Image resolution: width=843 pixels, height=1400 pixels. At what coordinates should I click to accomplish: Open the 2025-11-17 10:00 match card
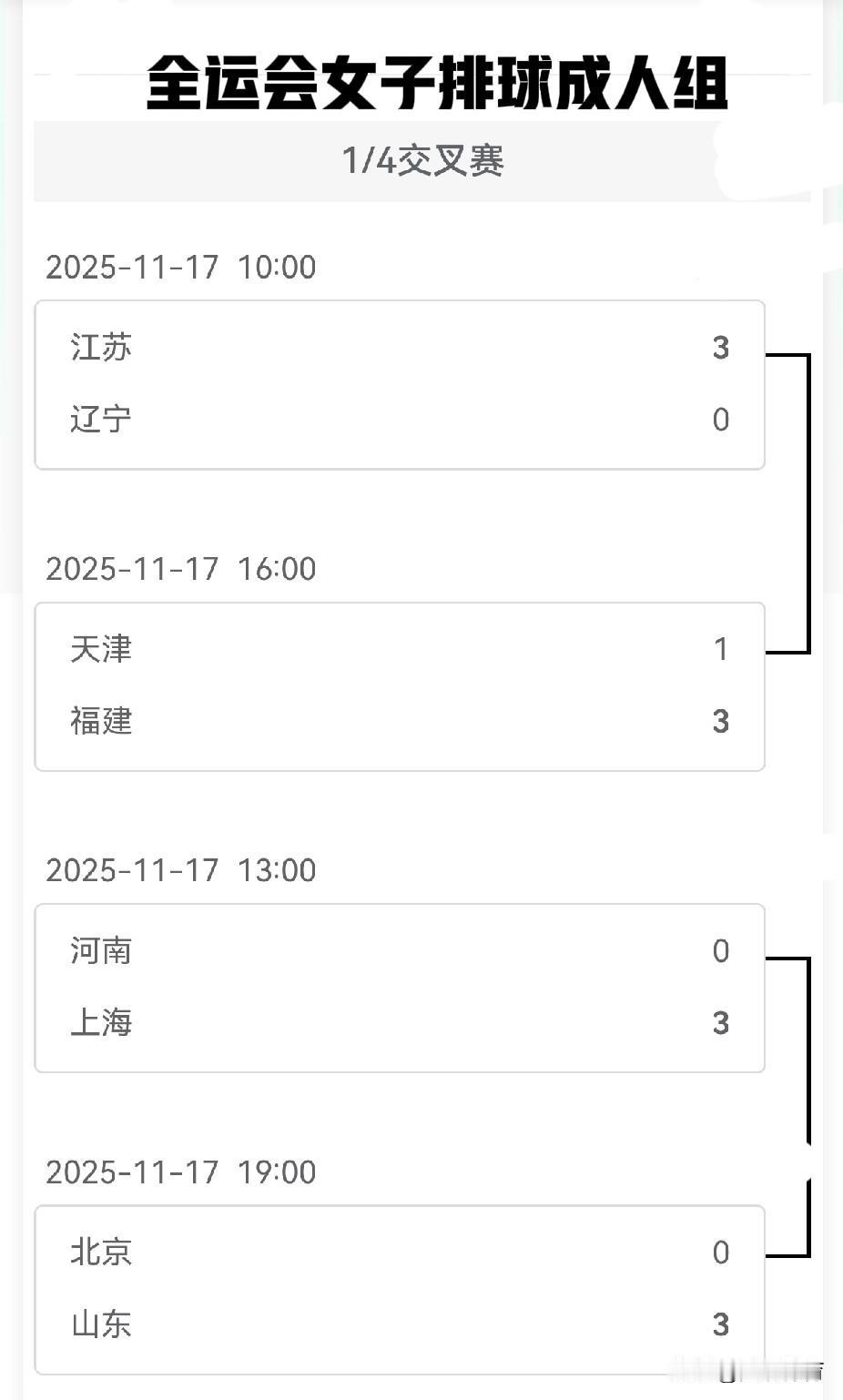coord(399,383)
